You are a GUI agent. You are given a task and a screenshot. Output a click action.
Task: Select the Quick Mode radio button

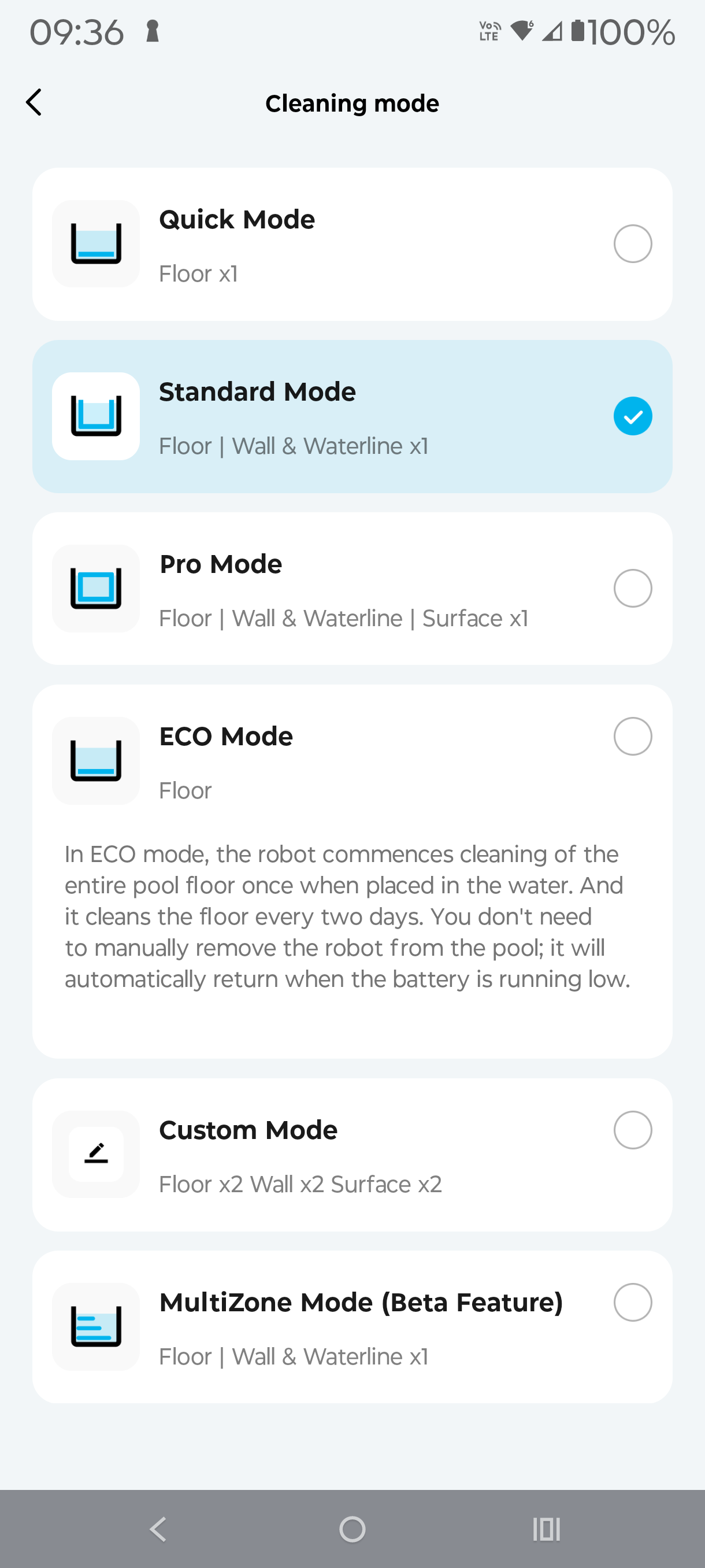coord(633,243)
